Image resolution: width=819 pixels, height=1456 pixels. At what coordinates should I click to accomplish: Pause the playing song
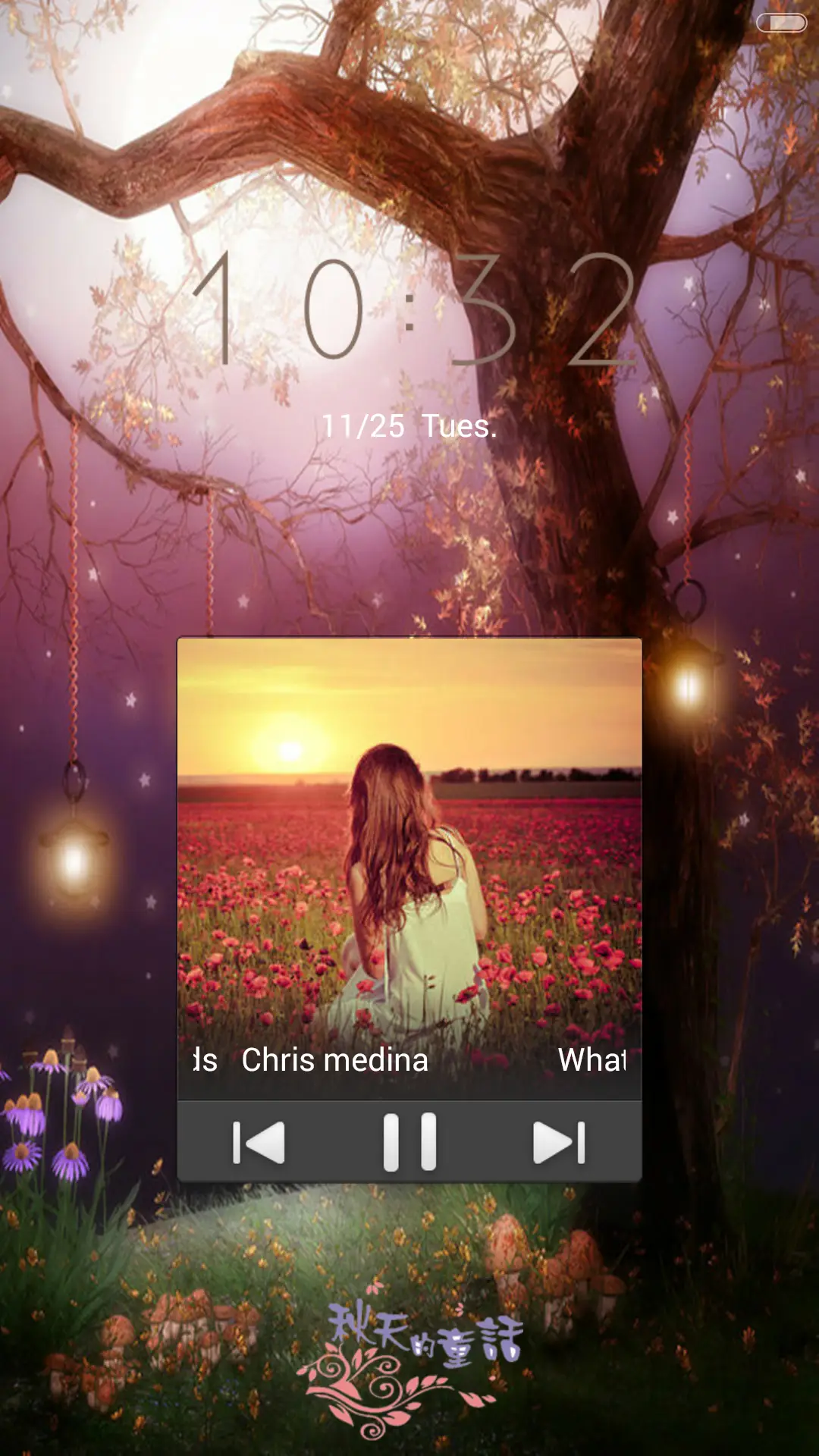pyautogui.click(x=409, y=1142)
